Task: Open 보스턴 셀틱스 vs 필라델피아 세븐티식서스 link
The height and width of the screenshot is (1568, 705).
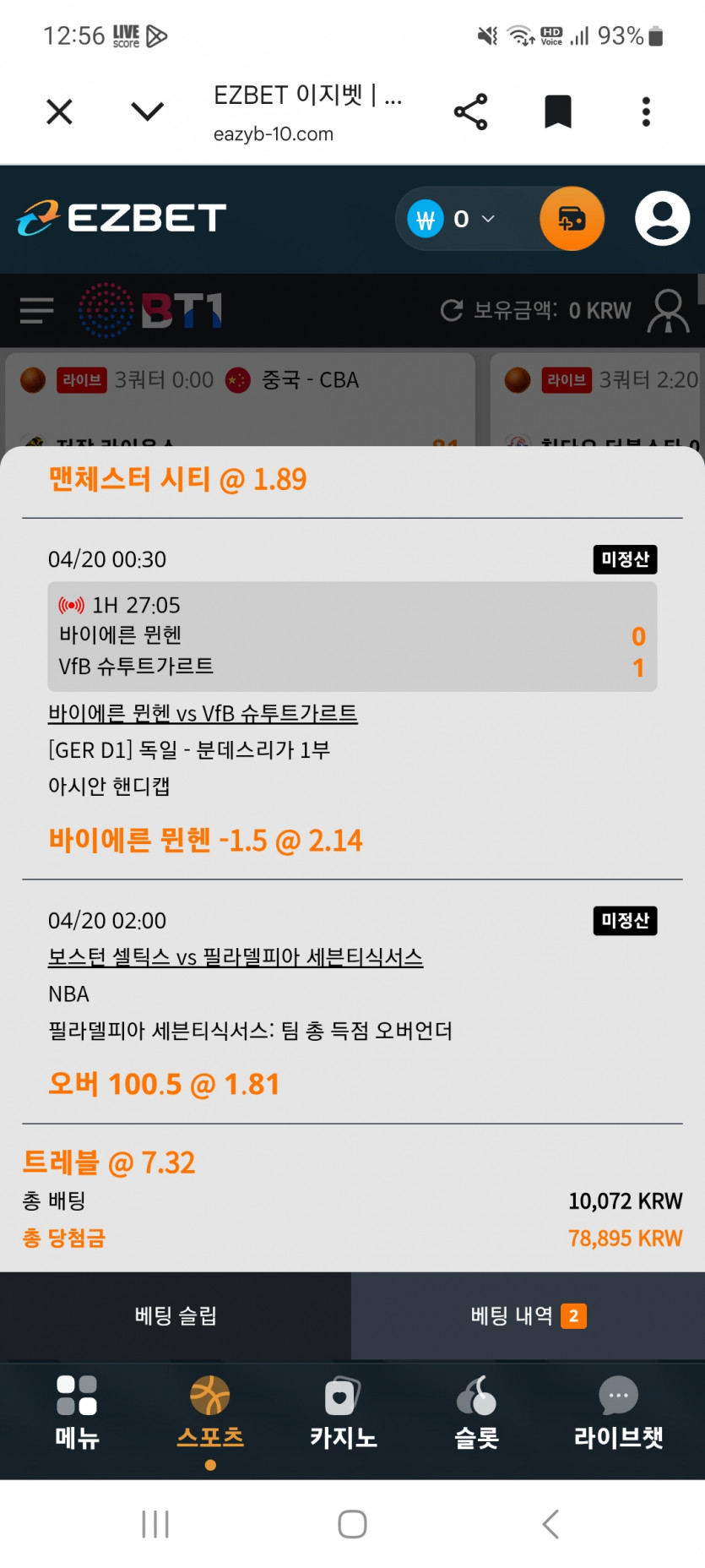Action: 236,957
